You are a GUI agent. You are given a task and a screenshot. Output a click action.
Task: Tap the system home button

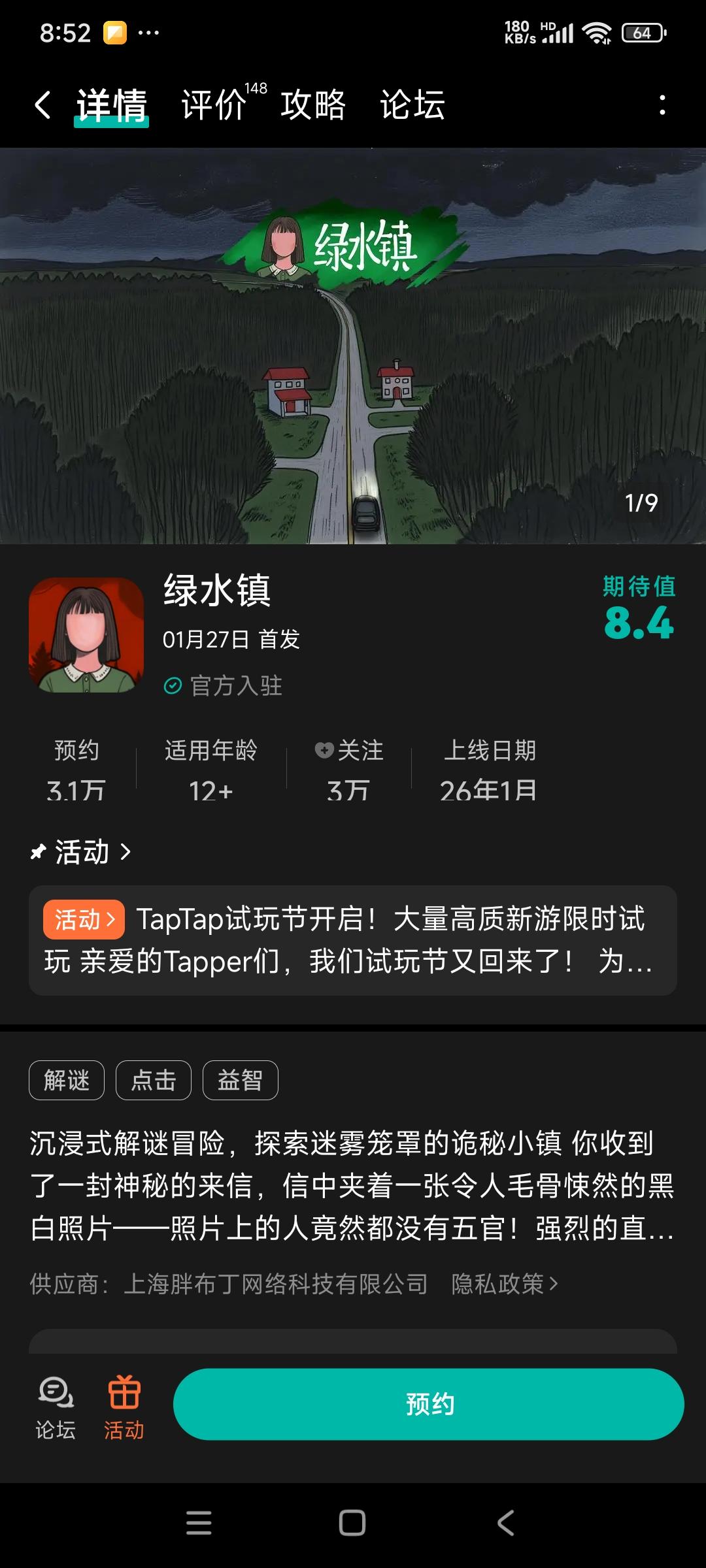[x=352, y=1523]
